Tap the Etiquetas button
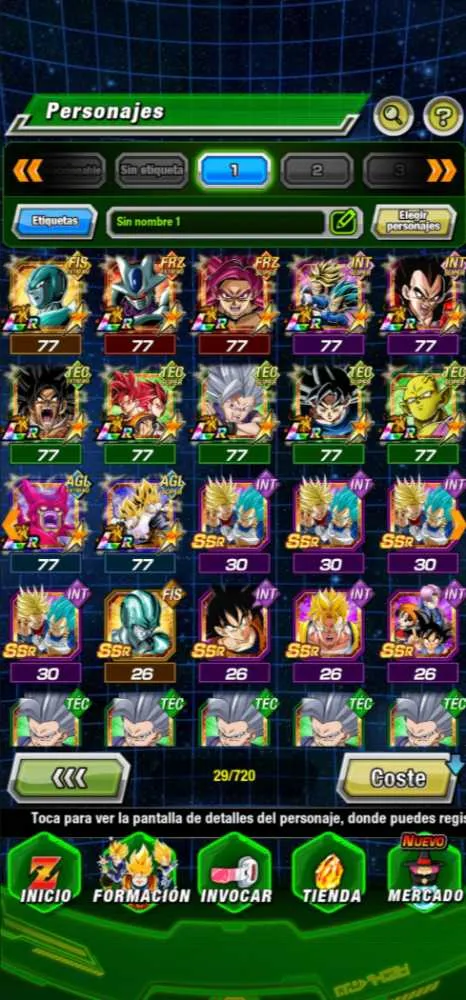 (55, 221)
